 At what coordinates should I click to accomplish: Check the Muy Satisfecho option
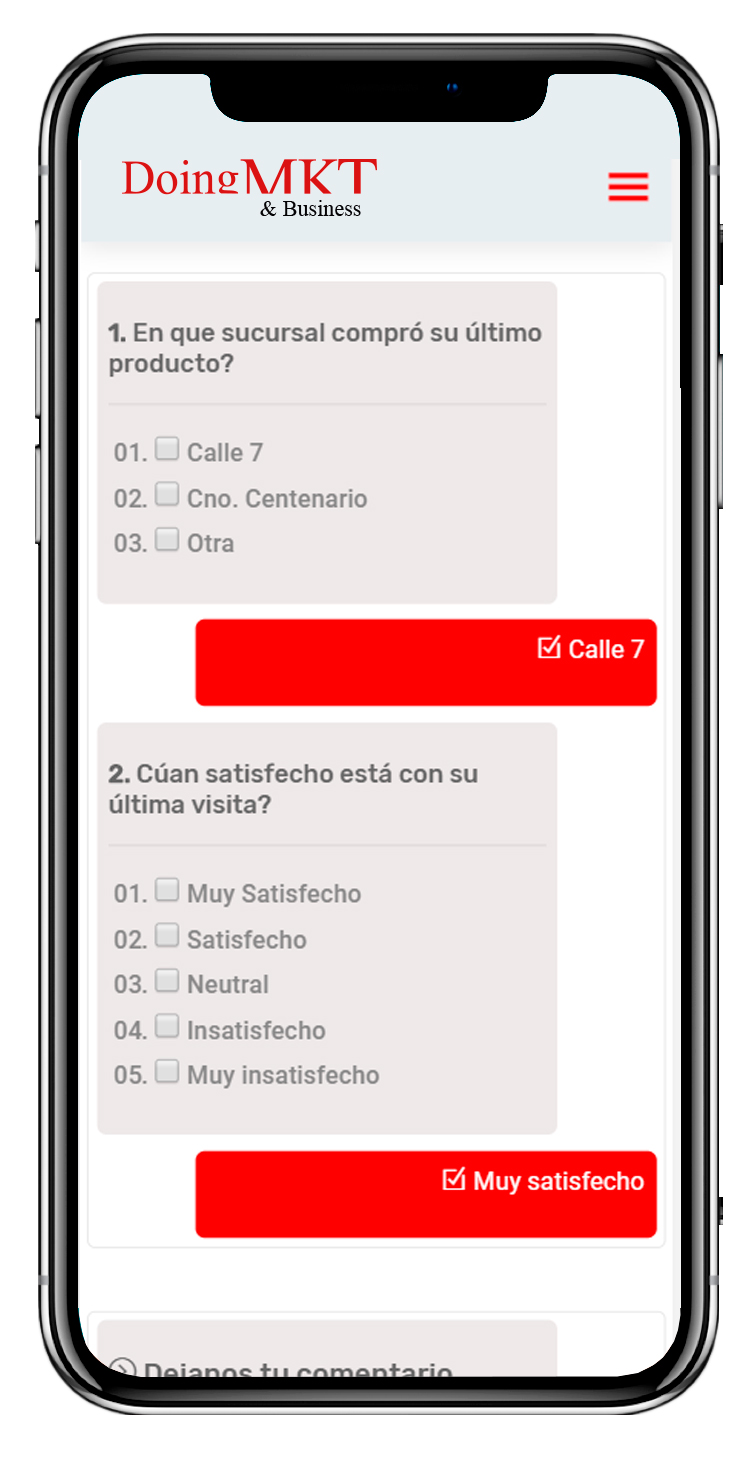[x=168, y=890]
